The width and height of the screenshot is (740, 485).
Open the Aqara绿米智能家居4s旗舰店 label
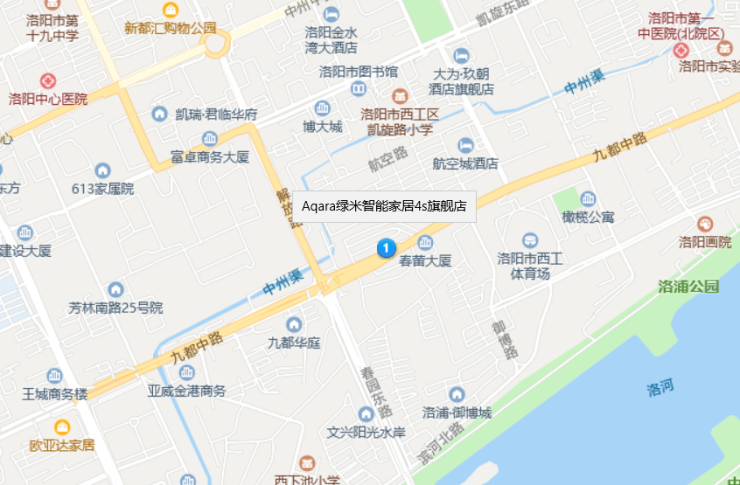coord(385,206)
